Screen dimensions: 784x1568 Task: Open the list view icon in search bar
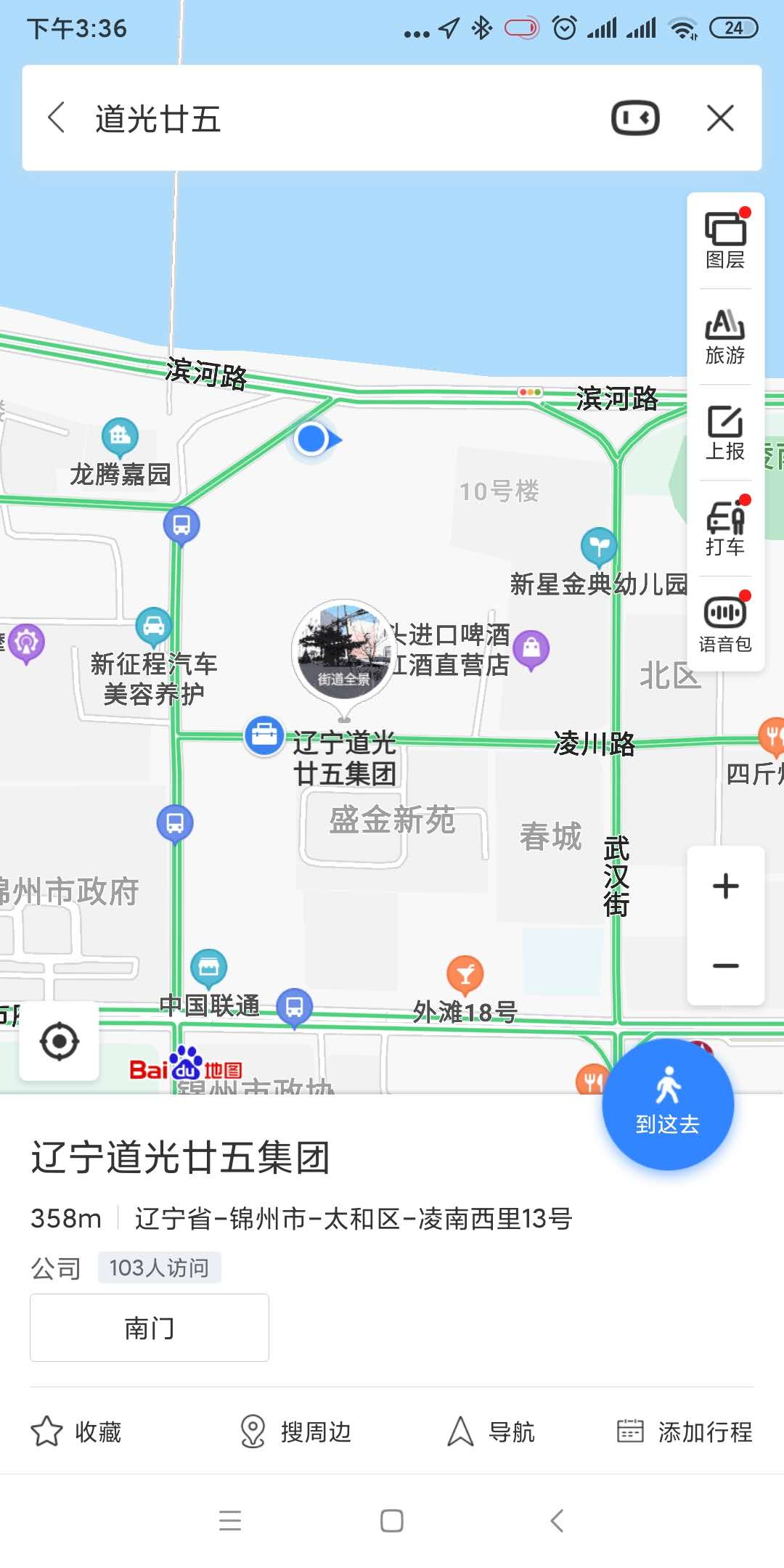pyautogui.click(x=635, y=118)
